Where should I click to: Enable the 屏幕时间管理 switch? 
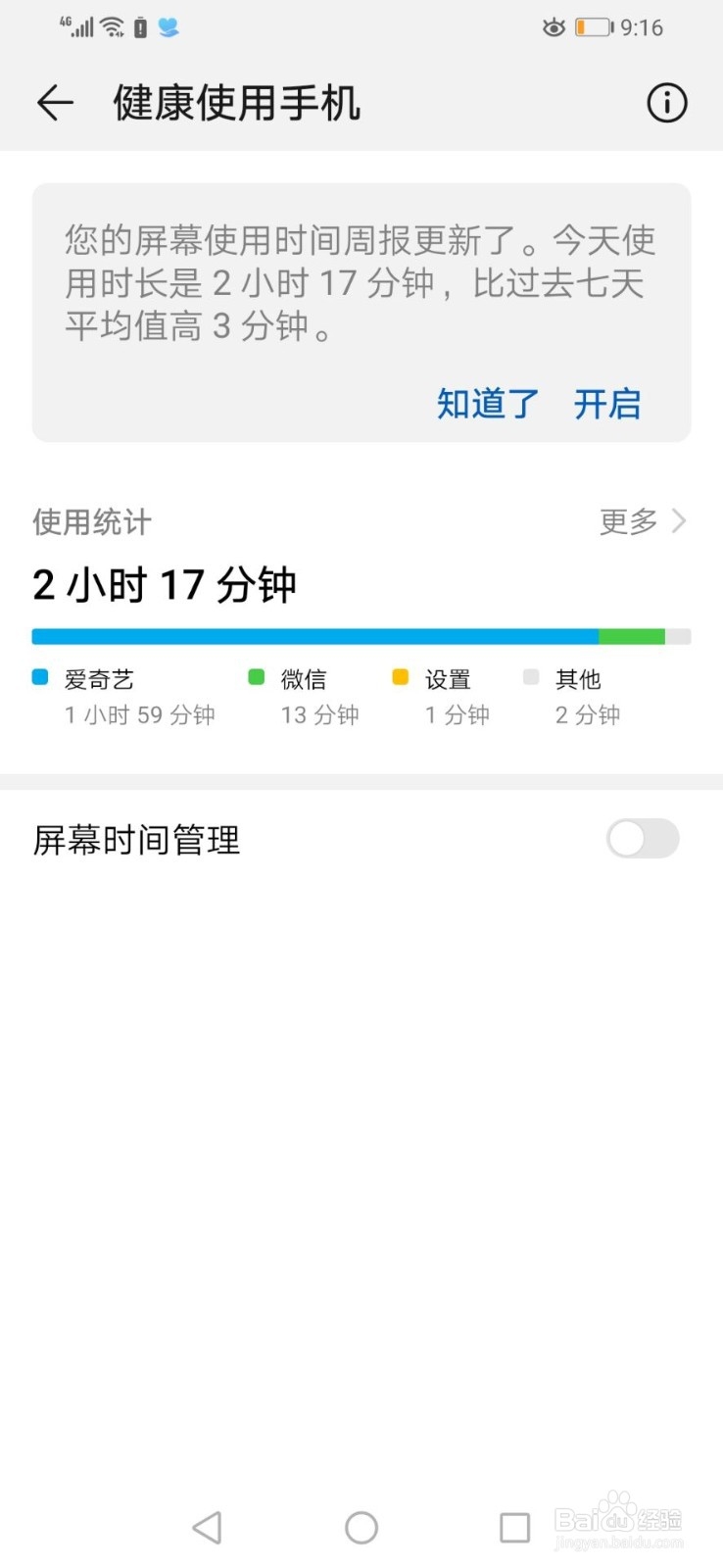pos(642,840)
